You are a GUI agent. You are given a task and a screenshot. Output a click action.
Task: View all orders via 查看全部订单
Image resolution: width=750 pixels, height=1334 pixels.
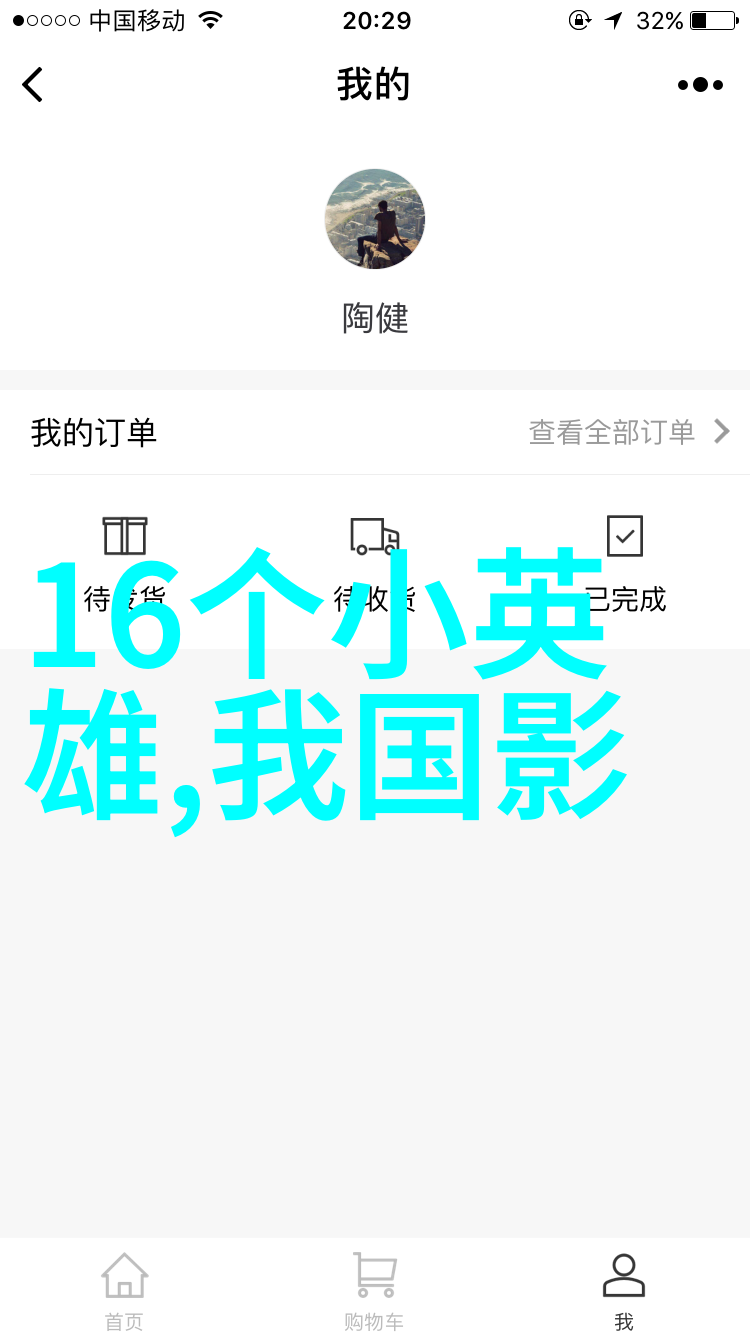[629, 432]
